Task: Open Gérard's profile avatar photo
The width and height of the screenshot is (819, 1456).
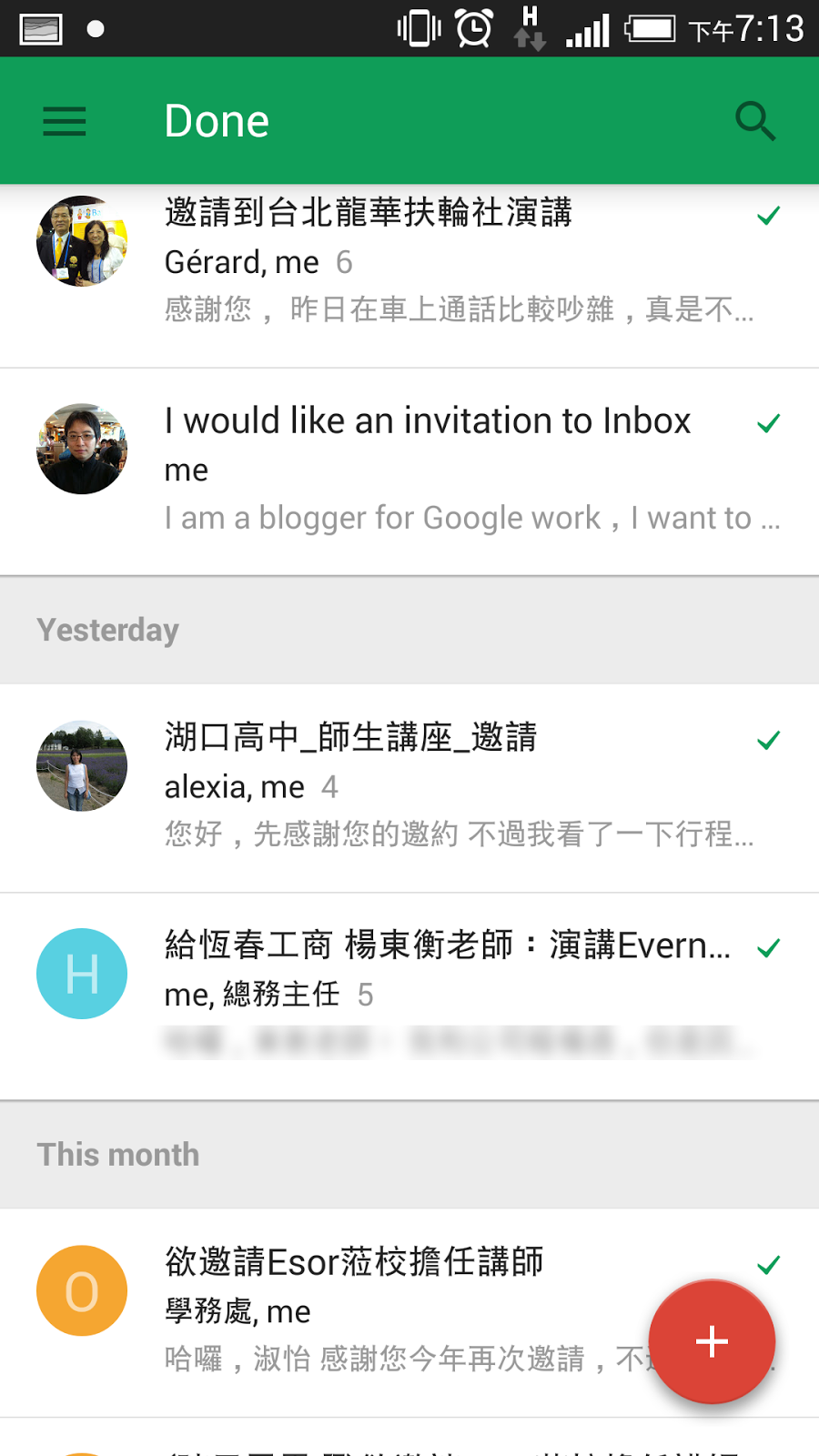Action: click(81, 241)
